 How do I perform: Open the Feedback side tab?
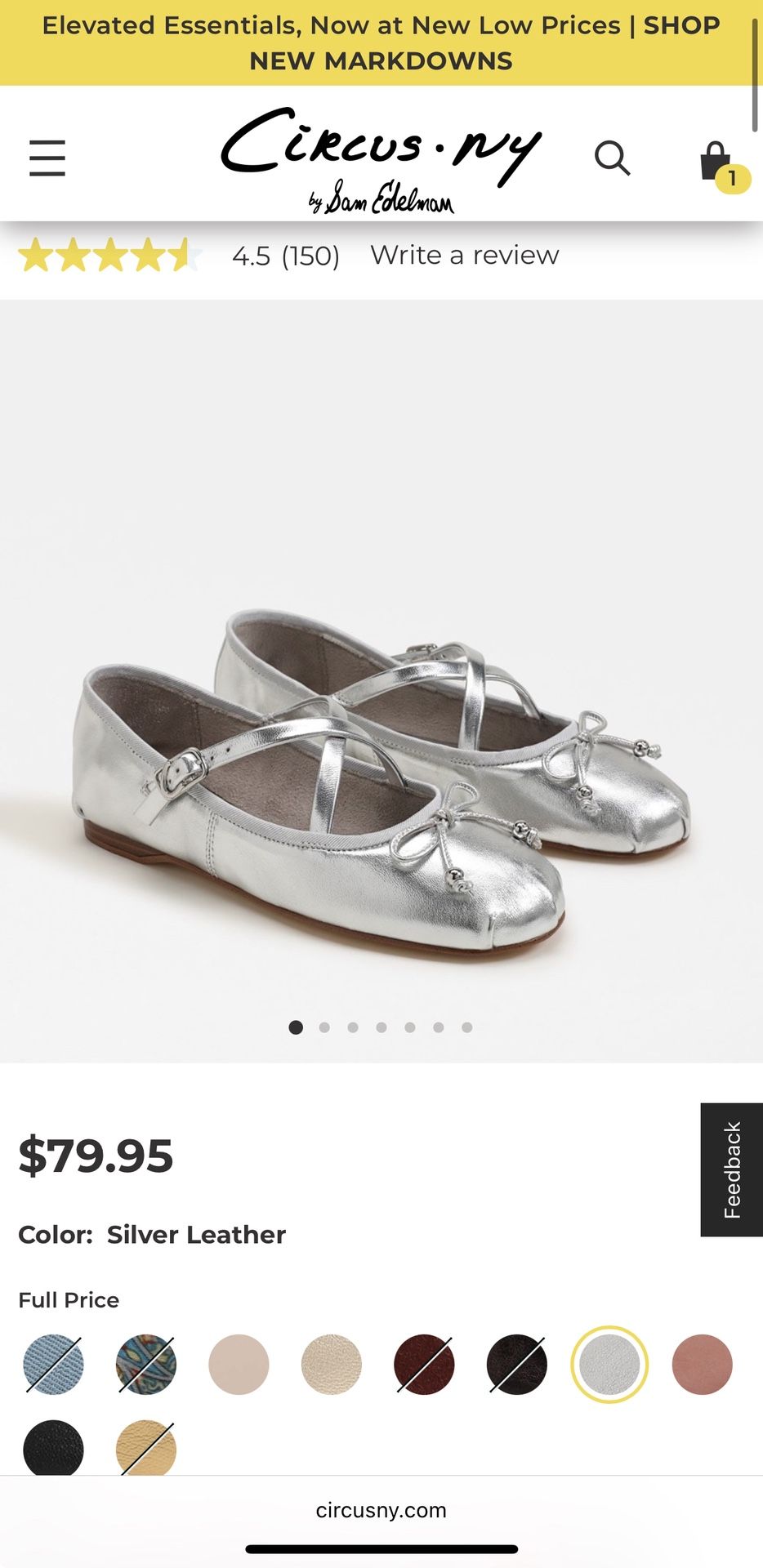(x=730, y=1167)
